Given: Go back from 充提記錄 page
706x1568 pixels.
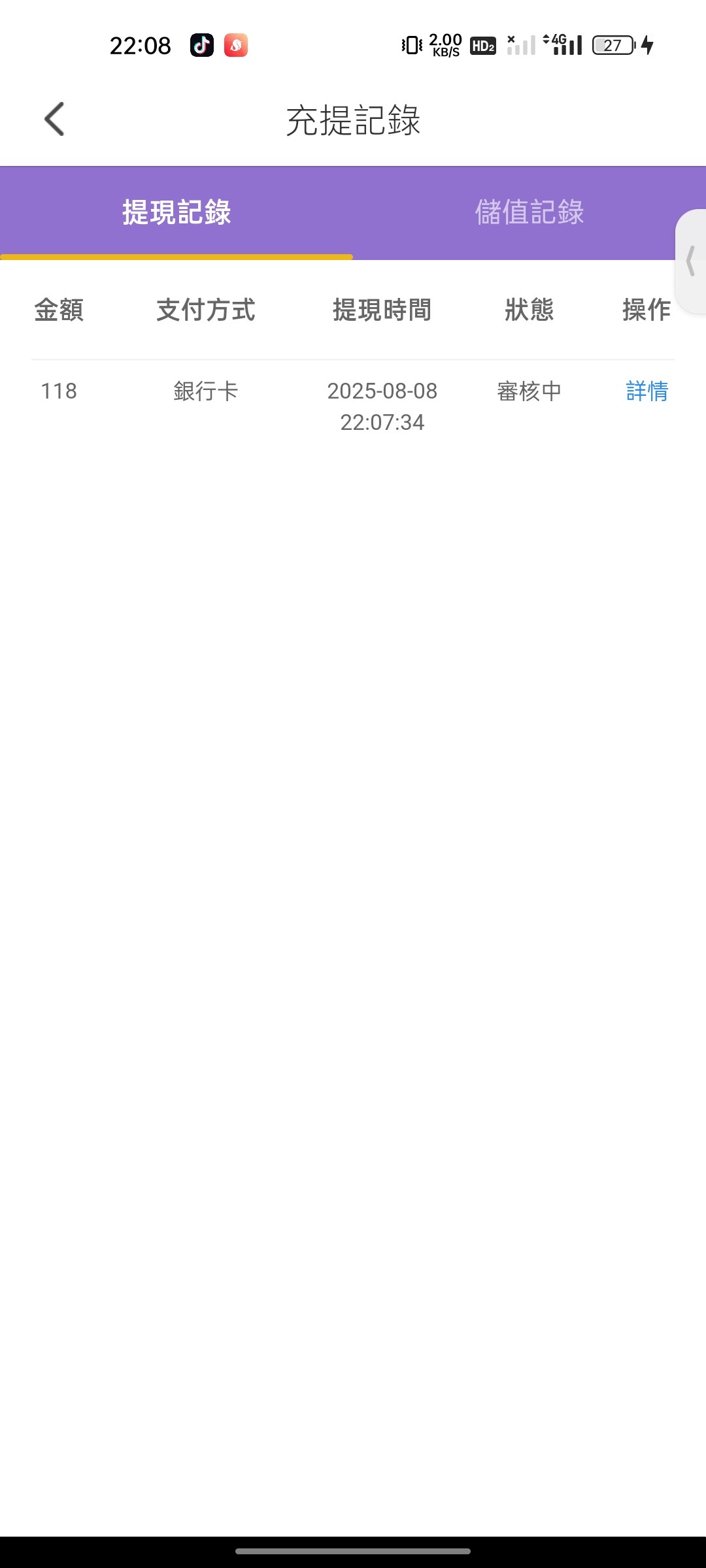Looking at the screenshot, I should click(54, 120).
